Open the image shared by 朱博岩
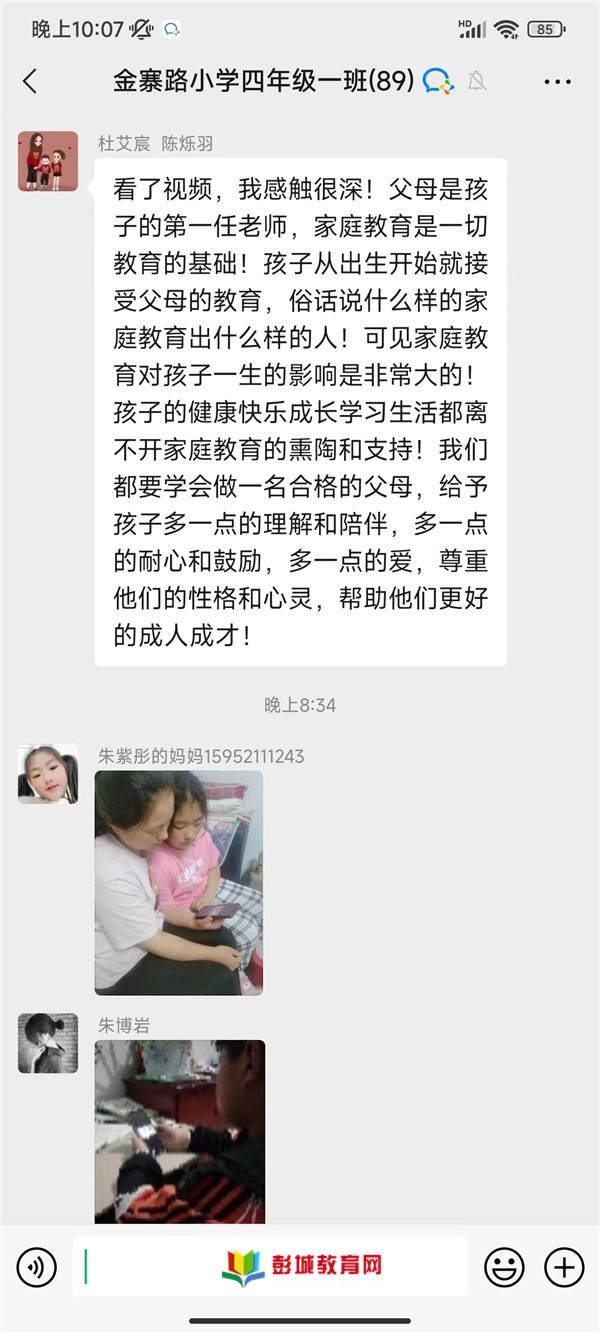600x1333 pixels. (x=180, y=1131)
